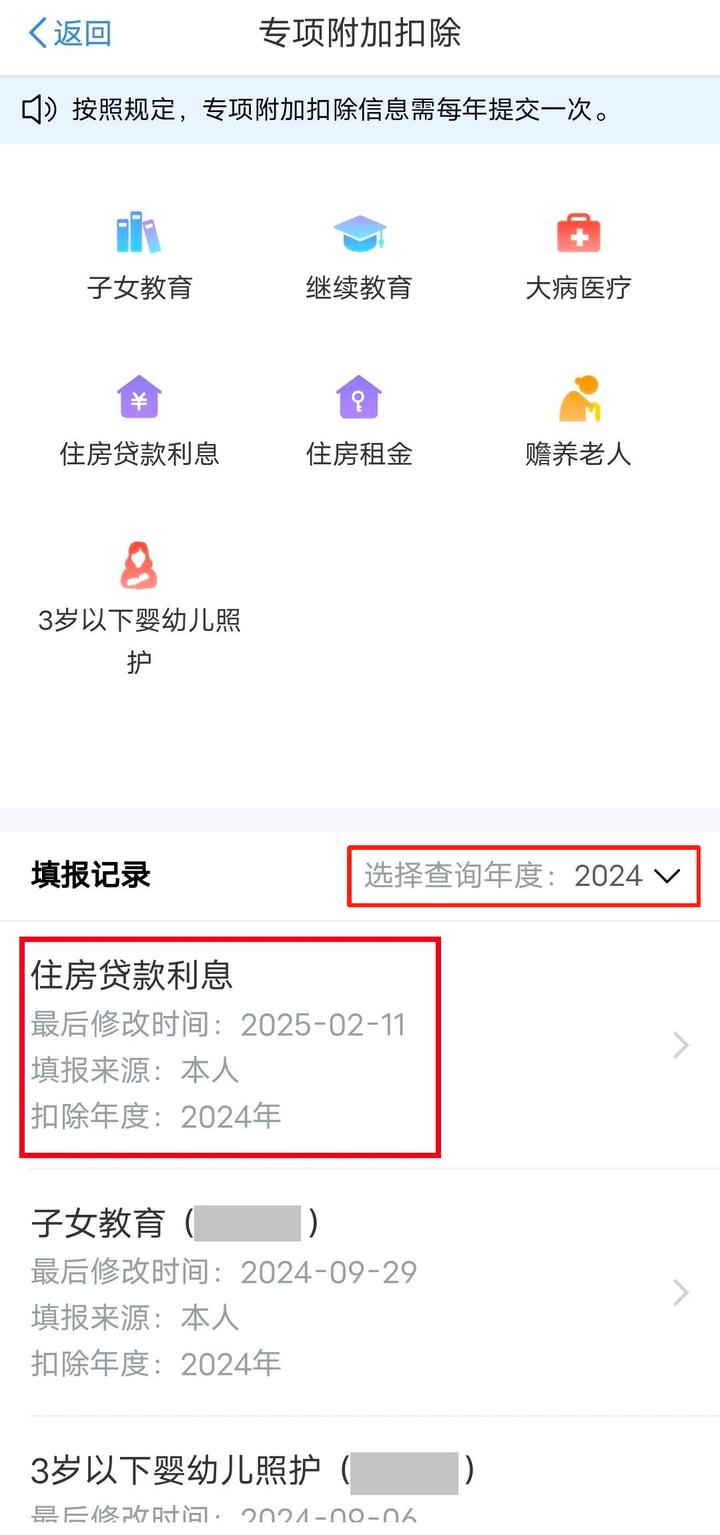
Task: Go back using the 返回 button
Action: point(70,33)
